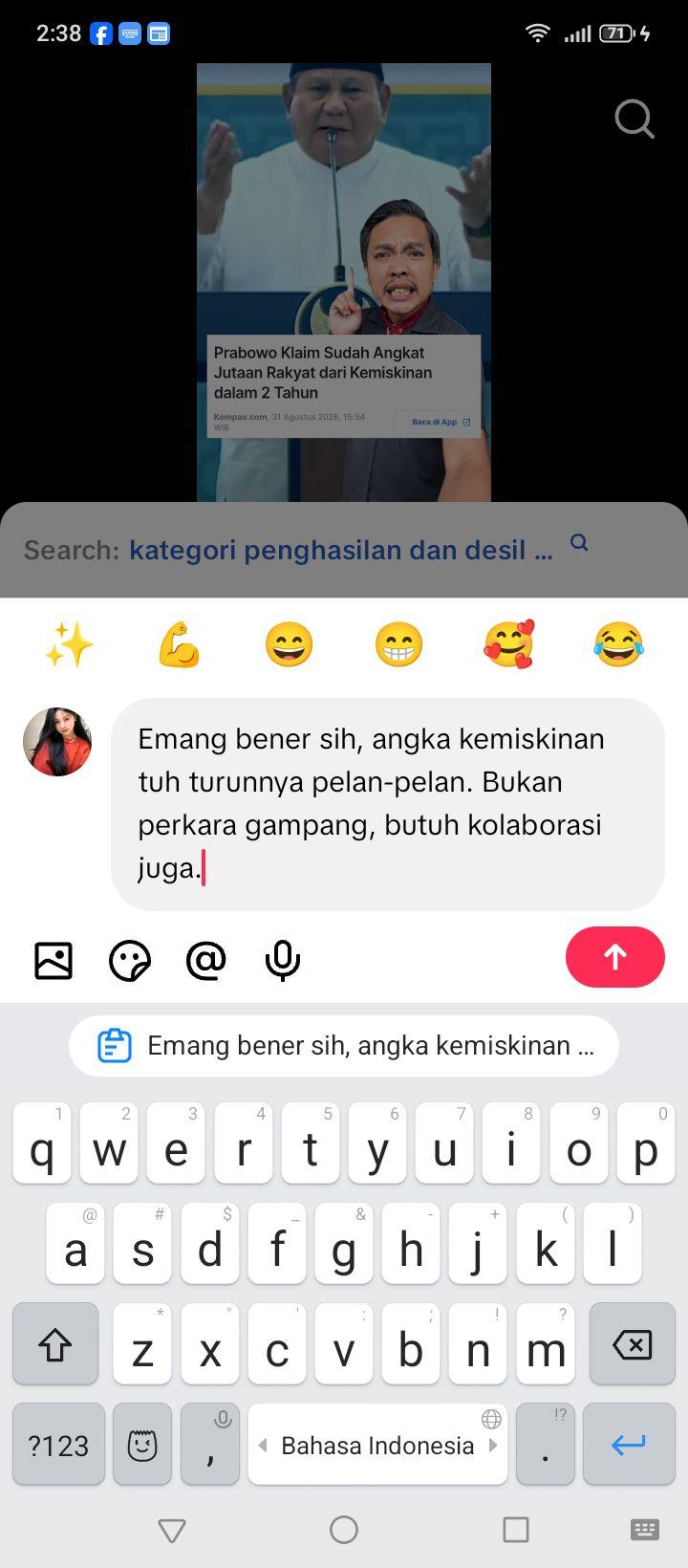Insert the tears of joy emoji
Viewport: 688px width, 1568px height.
[618, 644]
